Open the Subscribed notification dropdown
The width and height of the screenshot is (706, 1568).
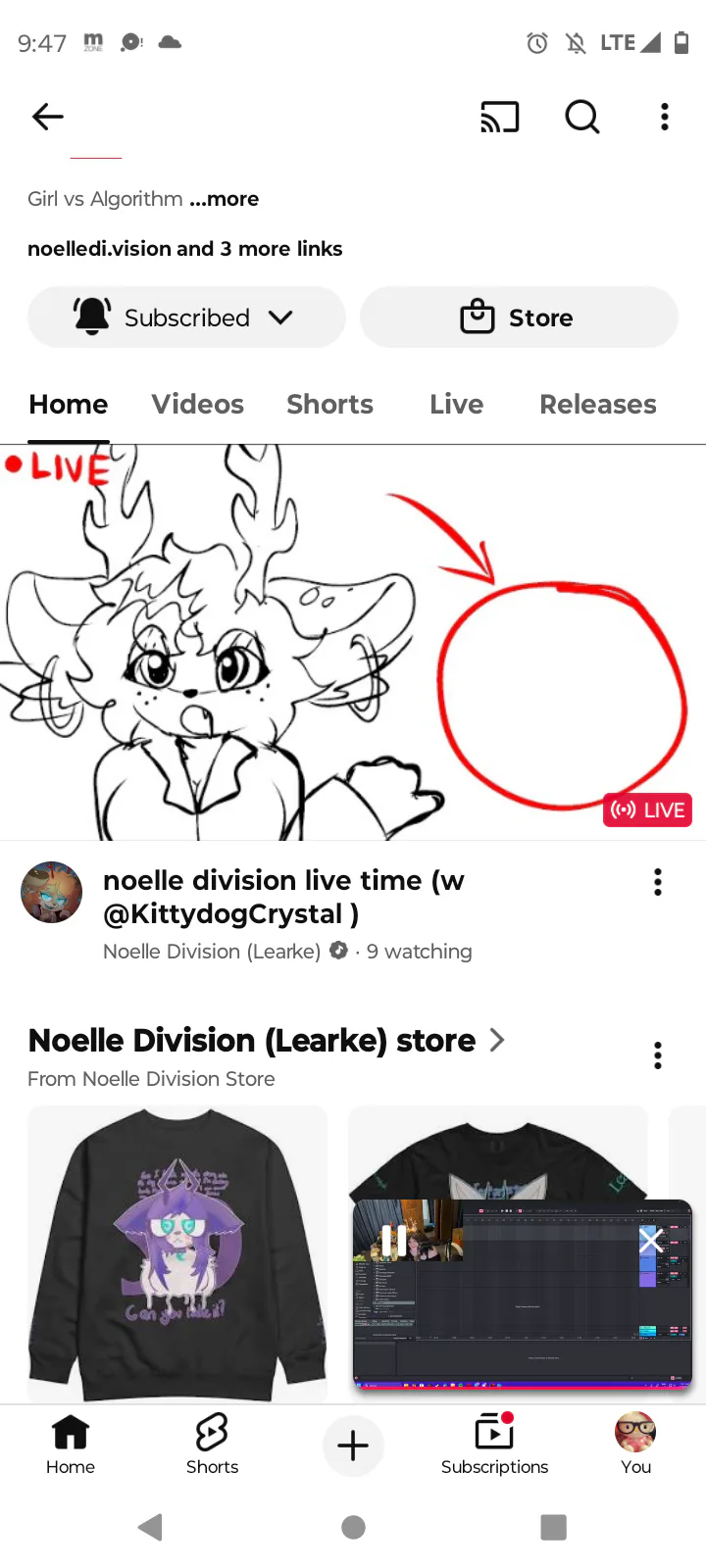186,318
